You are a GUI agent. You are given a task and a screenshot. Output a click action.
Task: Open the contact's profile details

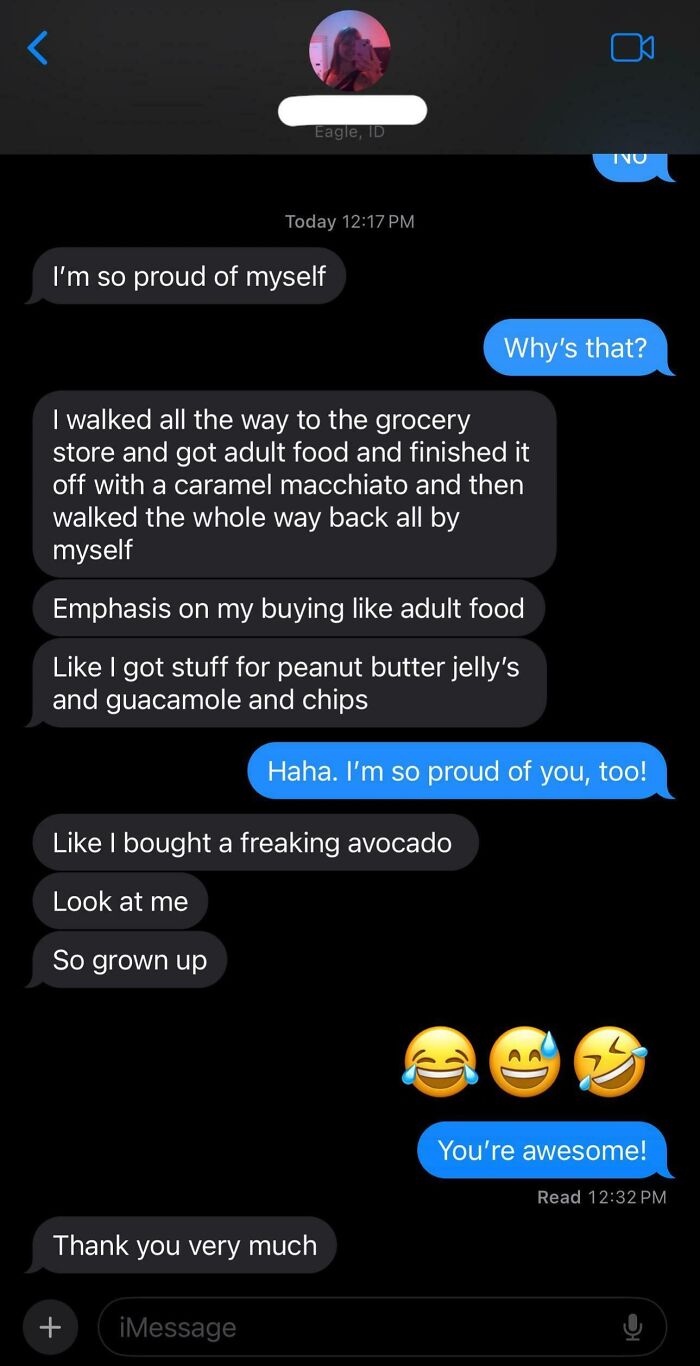(350, 52)
